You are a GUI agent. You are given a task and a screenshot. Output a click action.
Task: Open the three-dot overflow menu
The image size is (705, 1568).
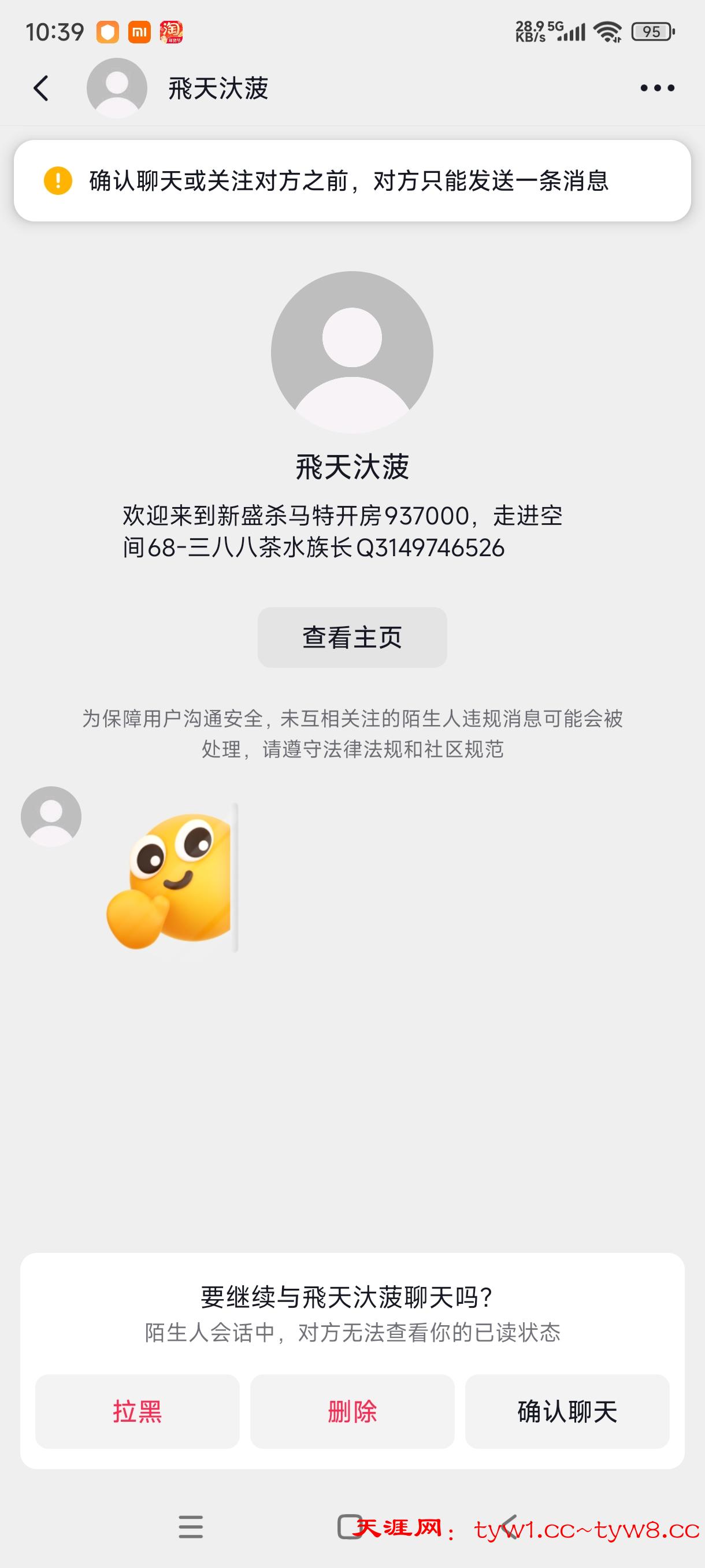click(x=657, y=88)
